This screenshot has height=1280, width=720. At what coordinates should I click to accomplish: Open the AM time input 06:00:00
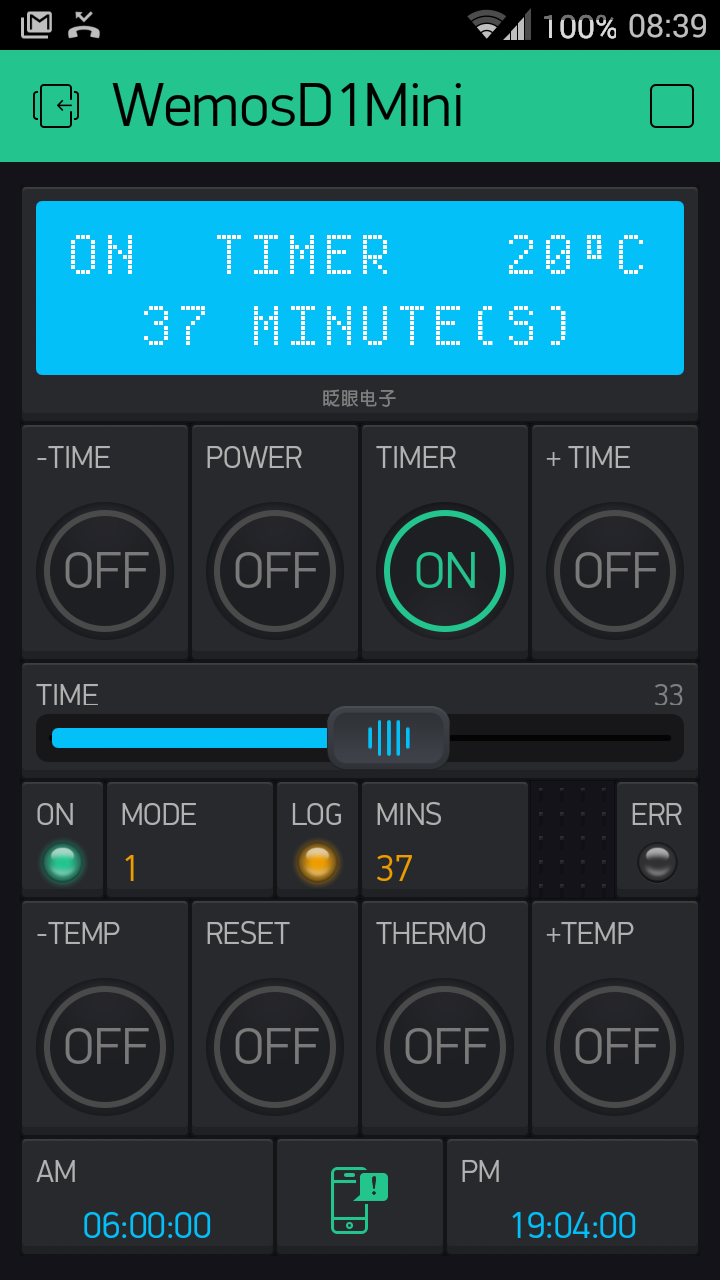point(147,1197)
